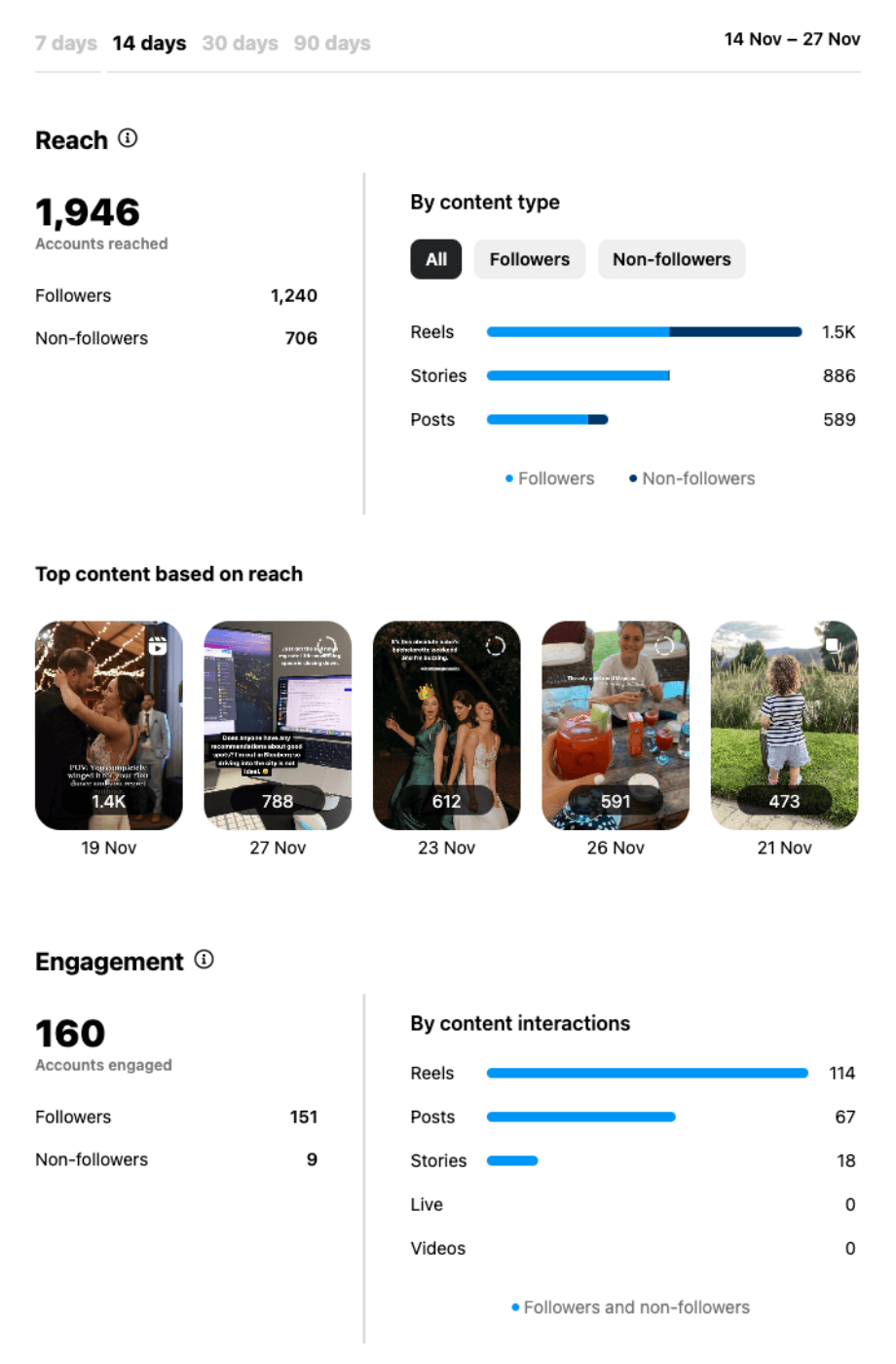Open the 27 Nov story with 788 reach
The height and width of the screenshot is (1364, 896).
pyautogui.click(x=278, y=725)
